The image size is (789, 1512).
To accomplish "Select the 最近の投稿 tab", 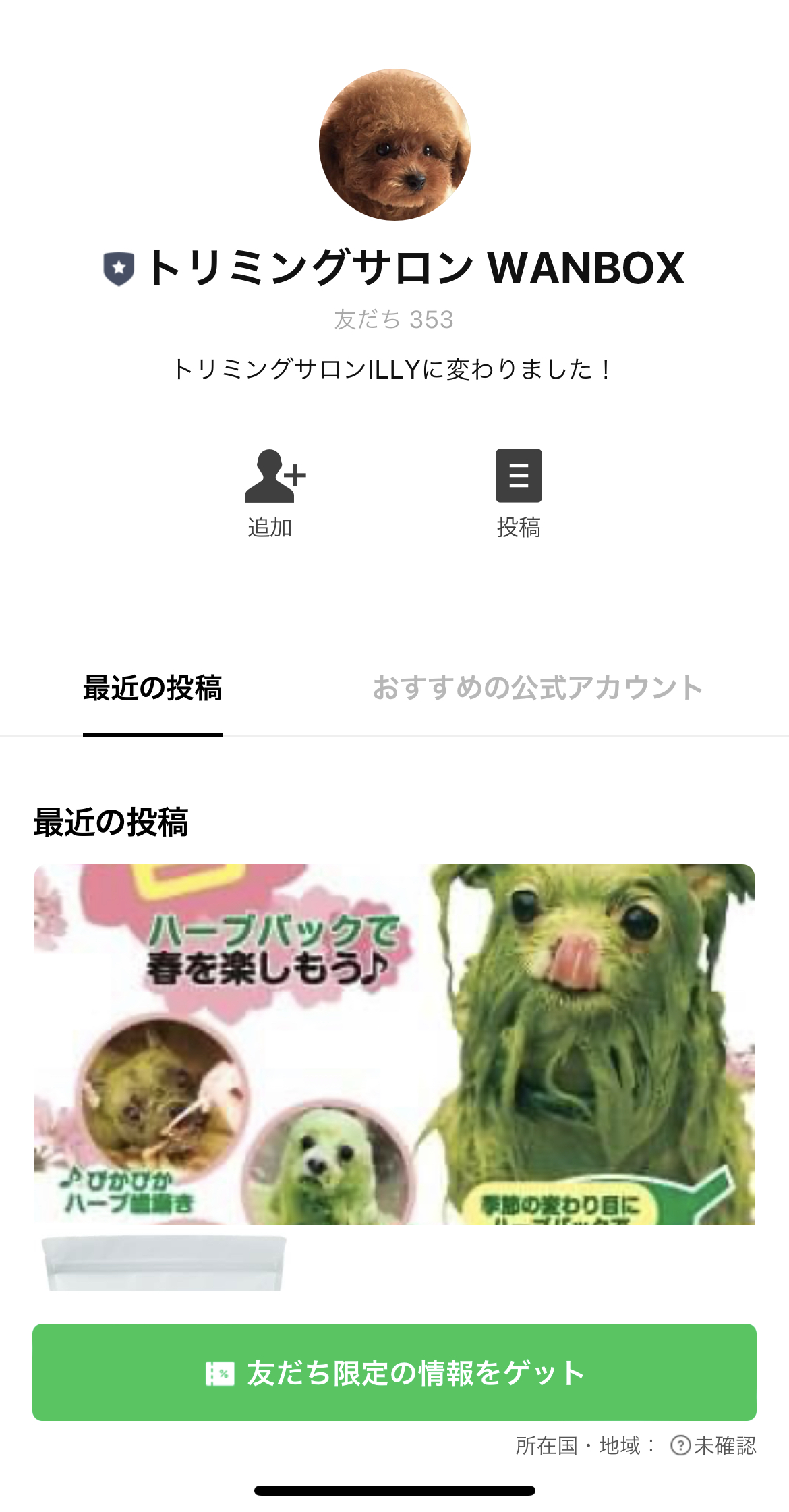I will tap(152, 688).
